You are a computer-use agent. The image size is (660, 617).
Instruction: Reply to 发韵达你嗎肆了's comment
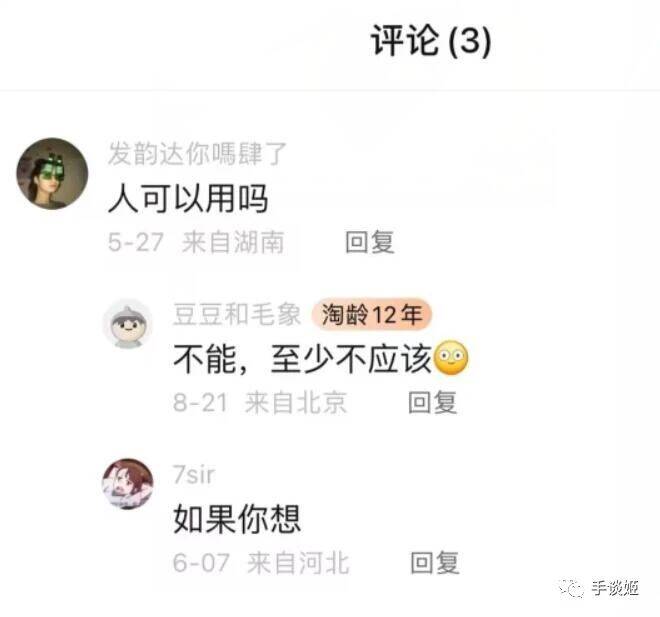tap(370, 242)
